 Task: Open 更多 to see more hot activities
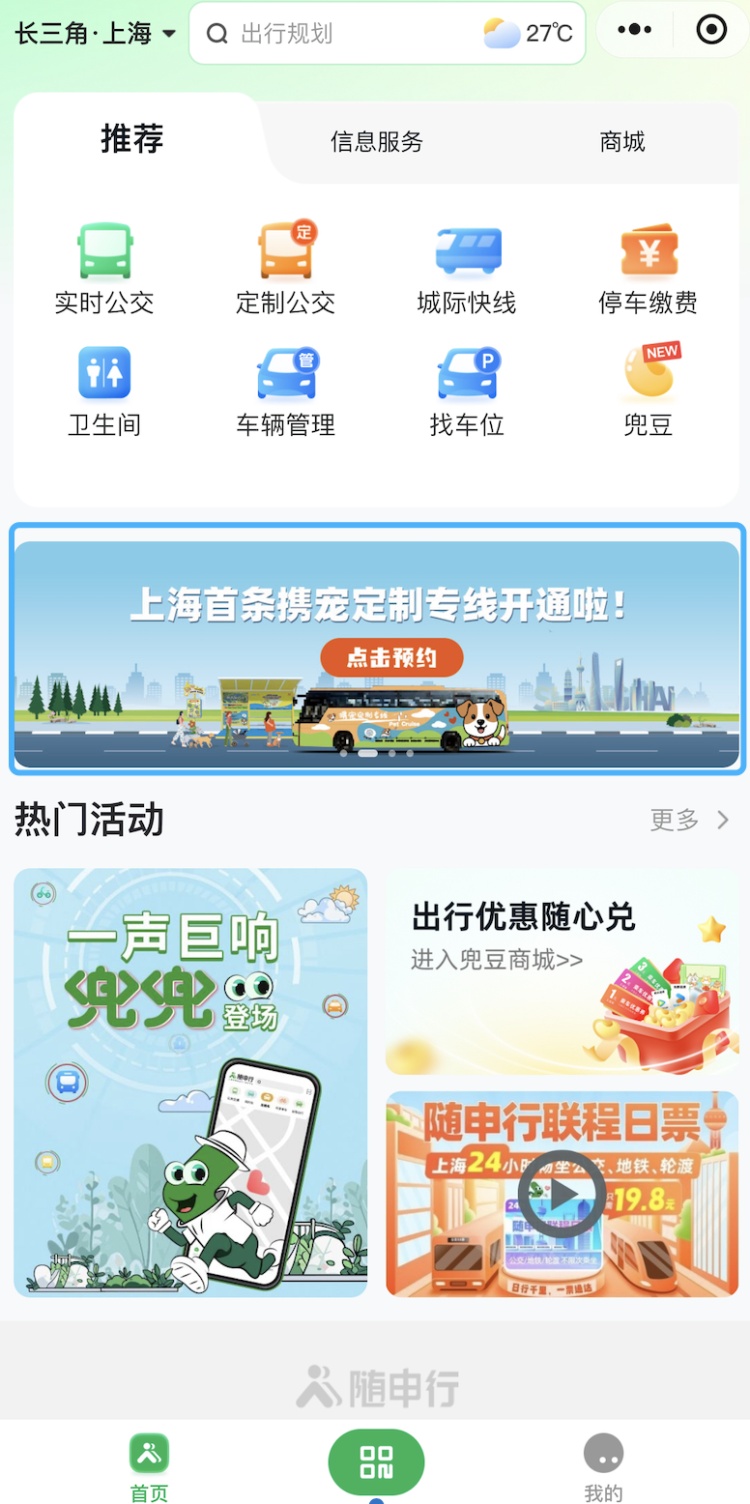point(690,820)
